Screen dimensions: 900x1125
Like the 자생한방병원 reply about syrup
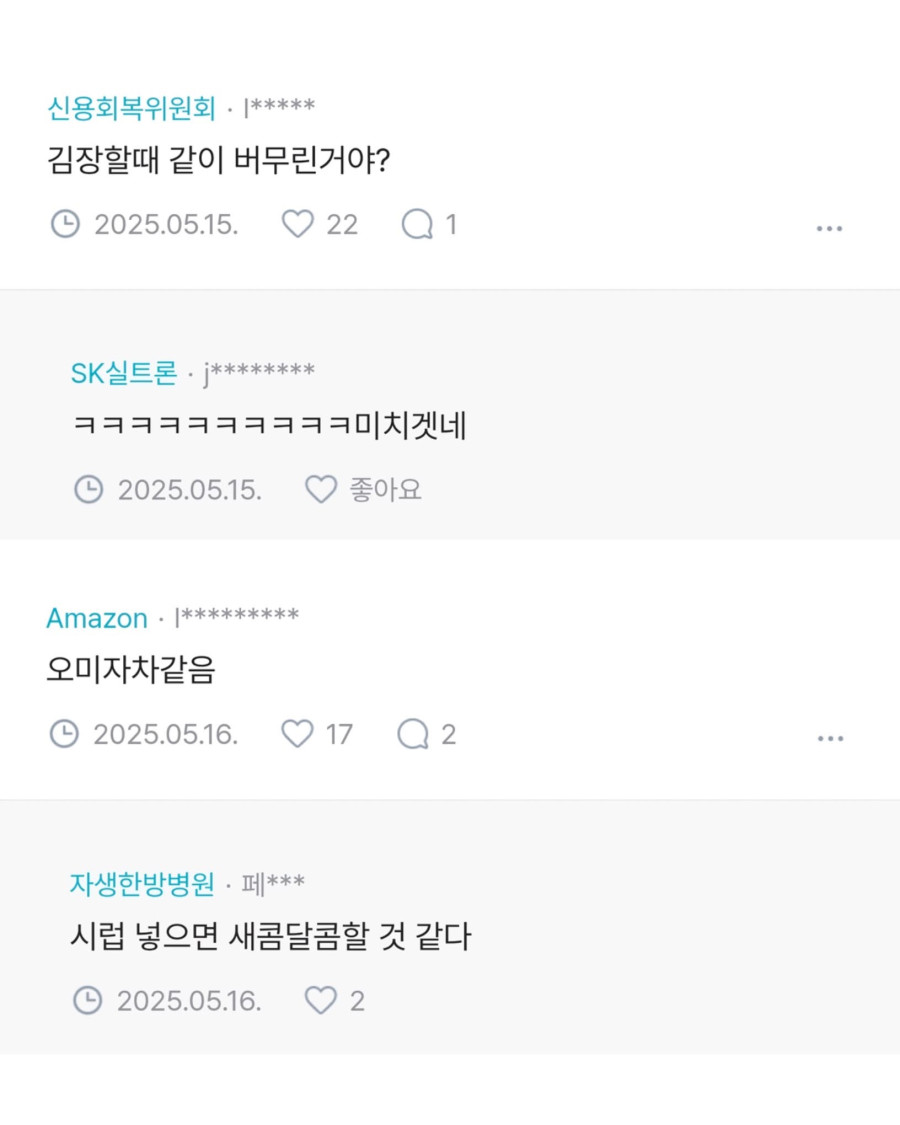(x=321, y=1000)
